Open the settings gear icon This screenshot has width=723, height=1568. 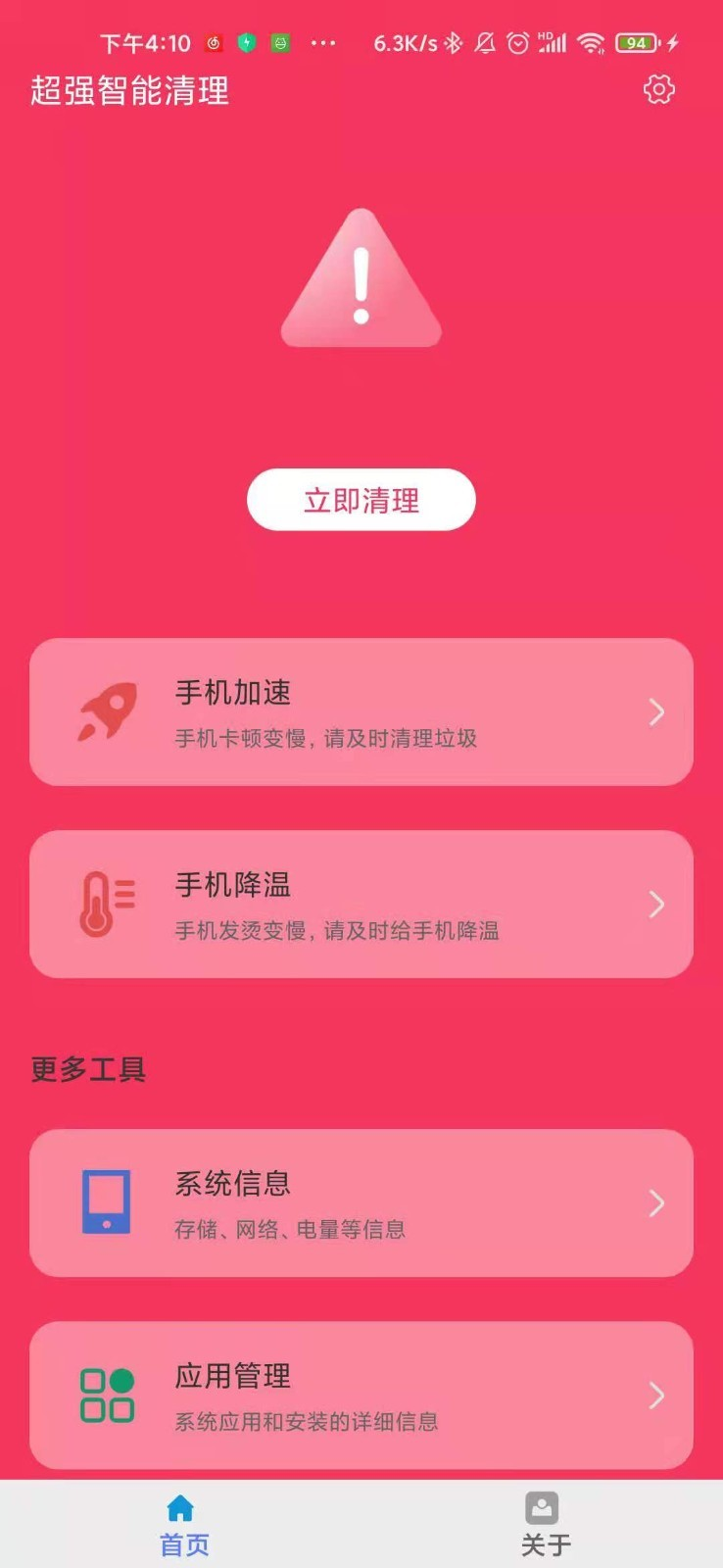658,89
